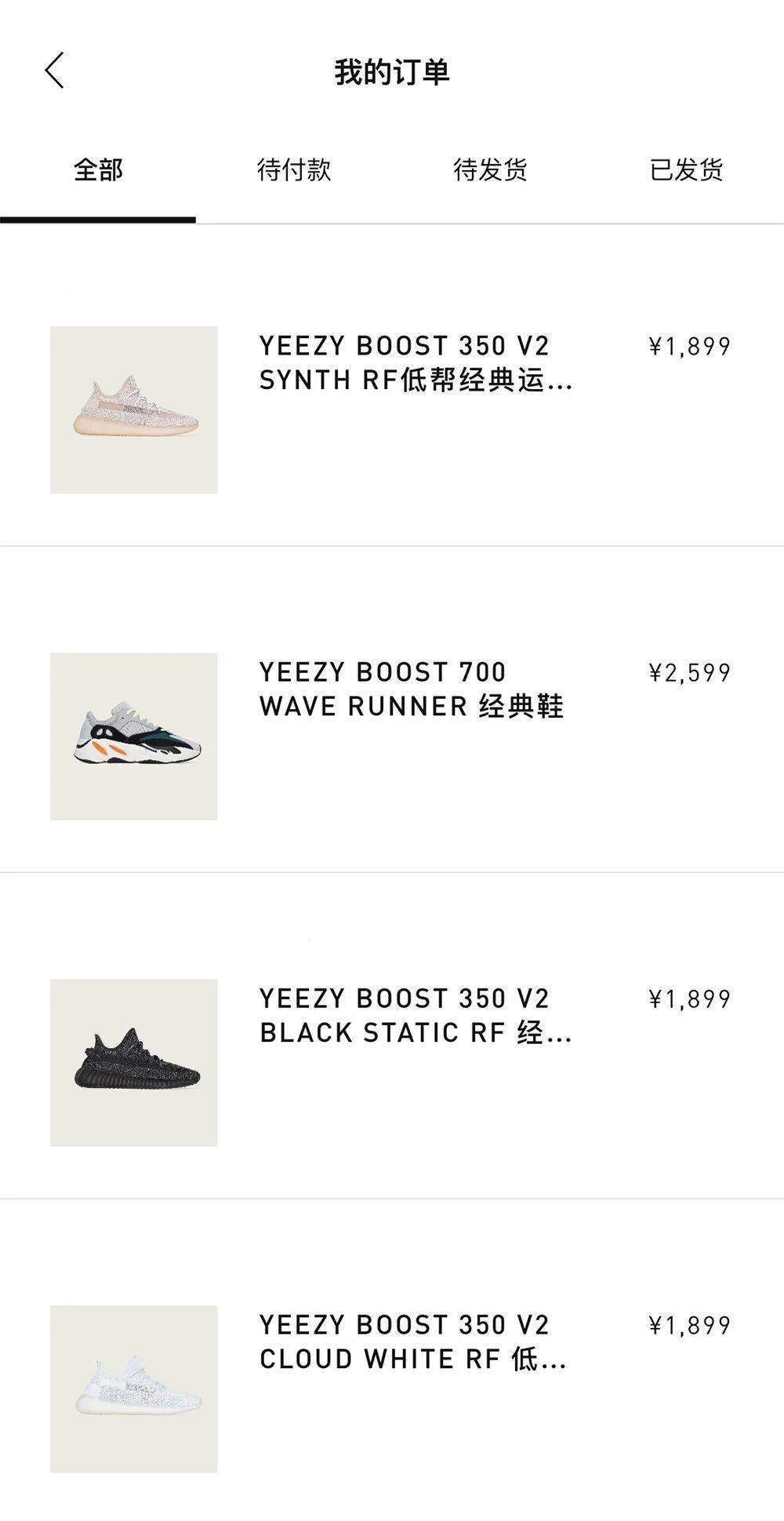Tap the back arrow to return
This screenshot has width=784, height=1521.
coord(55,71)
